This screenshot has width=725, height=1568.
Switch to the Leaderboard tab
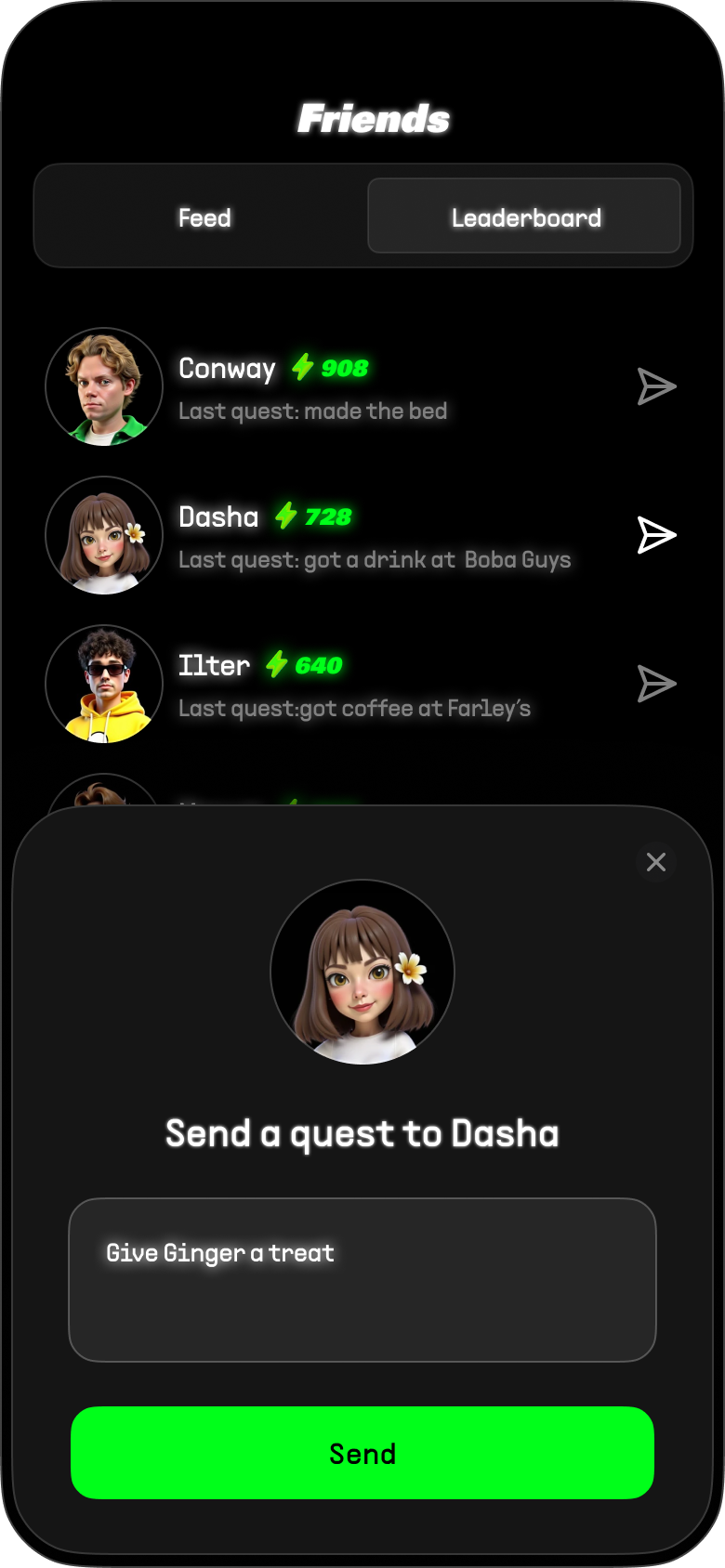(525, 216)
